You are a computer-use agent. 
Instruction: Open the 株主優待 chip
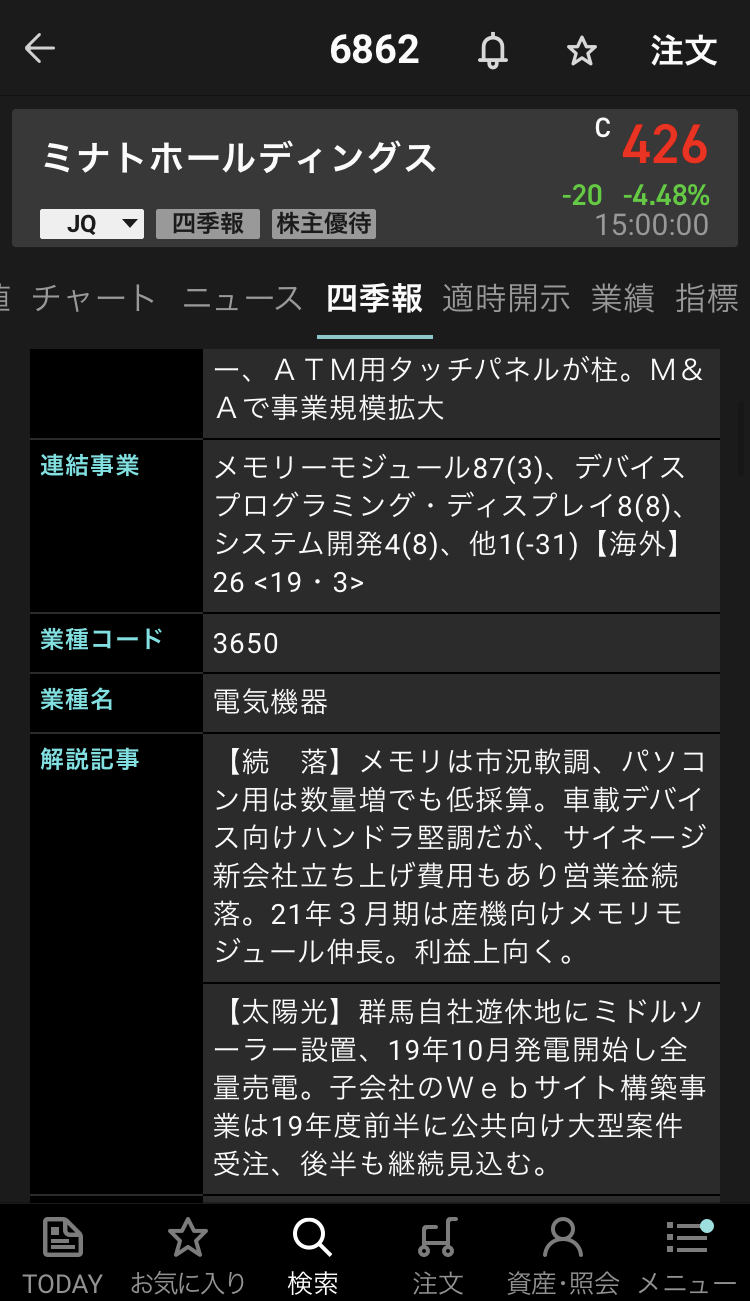pos(324,223)
